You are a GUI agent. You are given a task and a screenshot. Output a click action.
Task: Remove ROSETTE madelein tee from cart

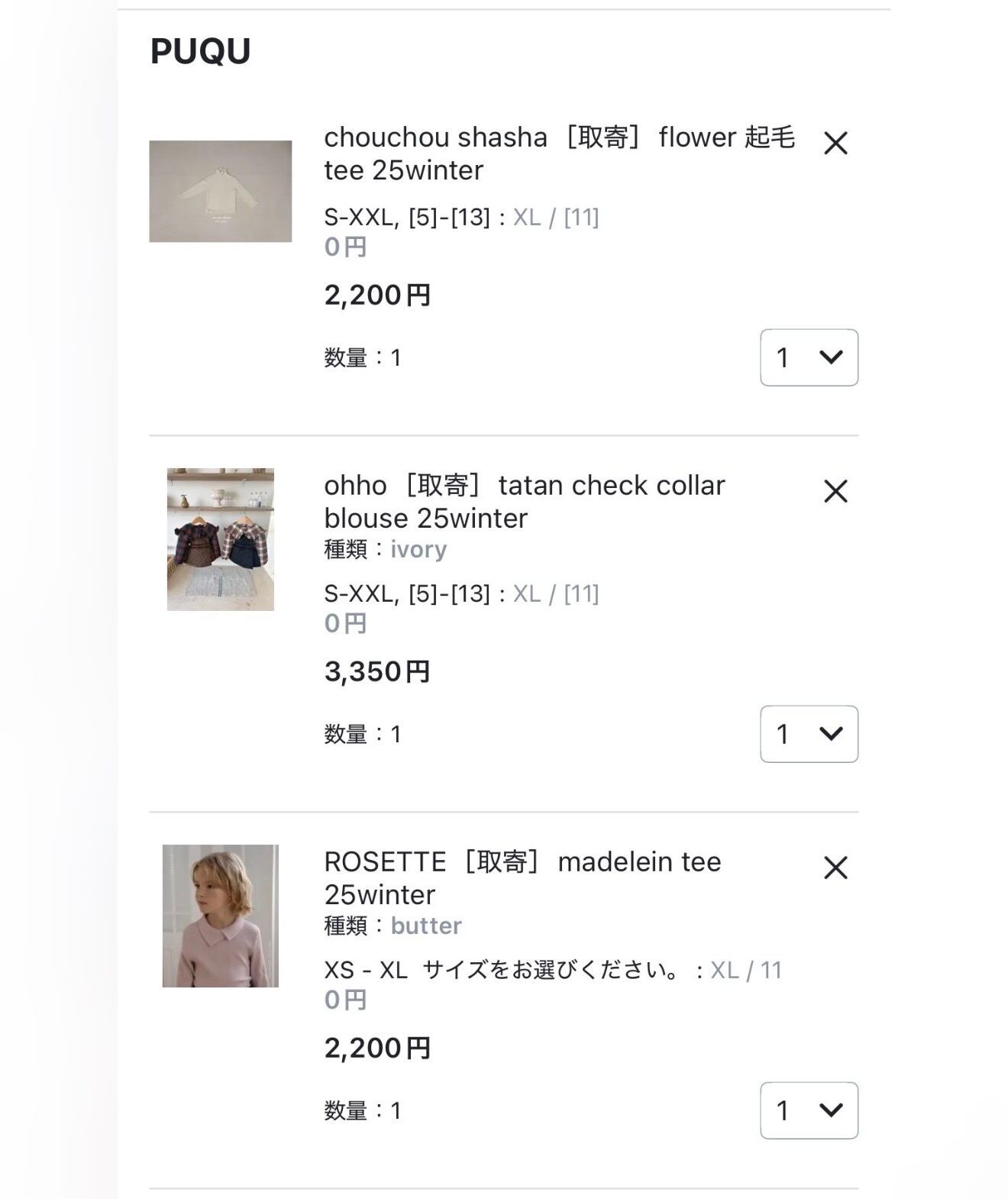tap(835, 868)
